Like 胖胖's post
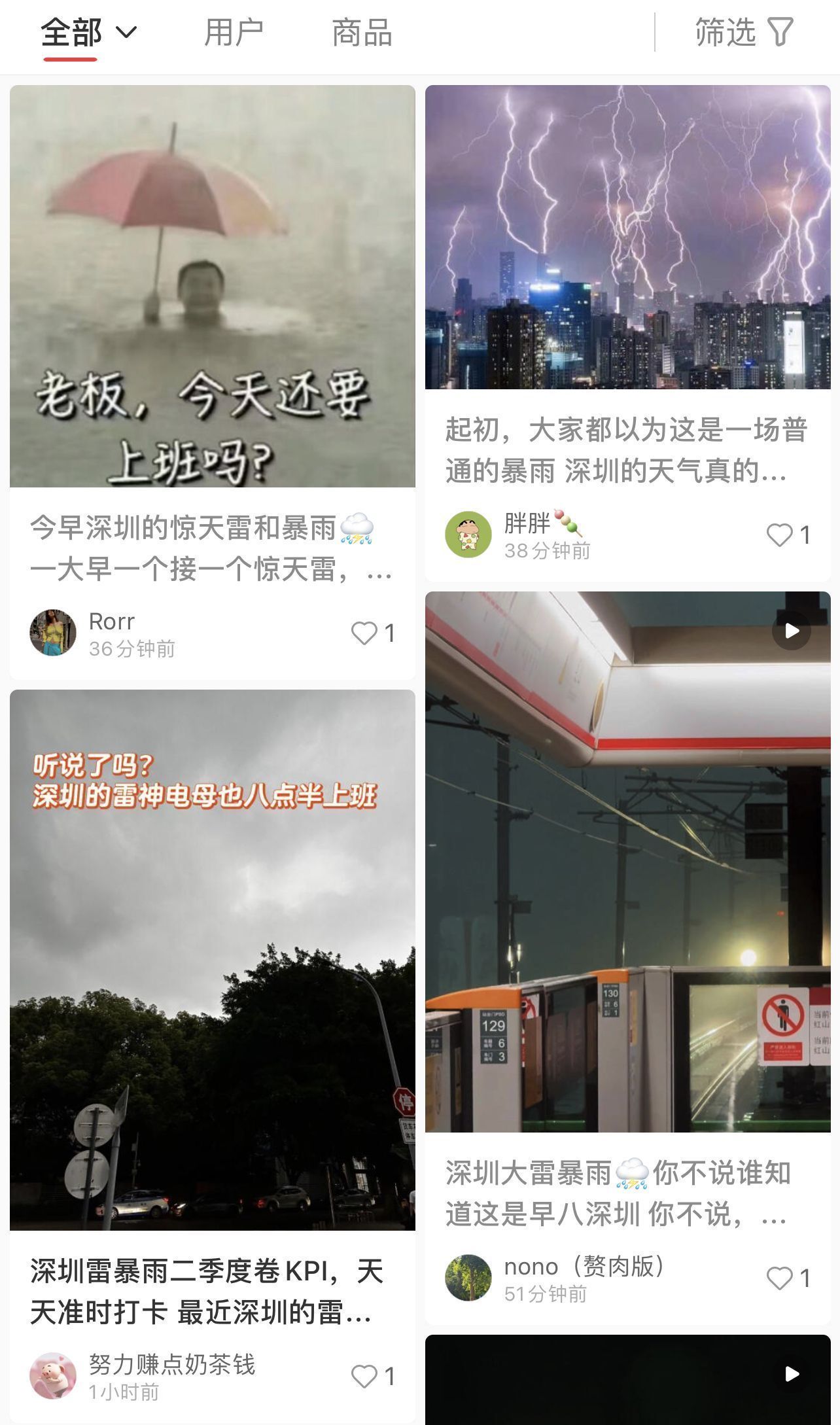 coord(779,535)
